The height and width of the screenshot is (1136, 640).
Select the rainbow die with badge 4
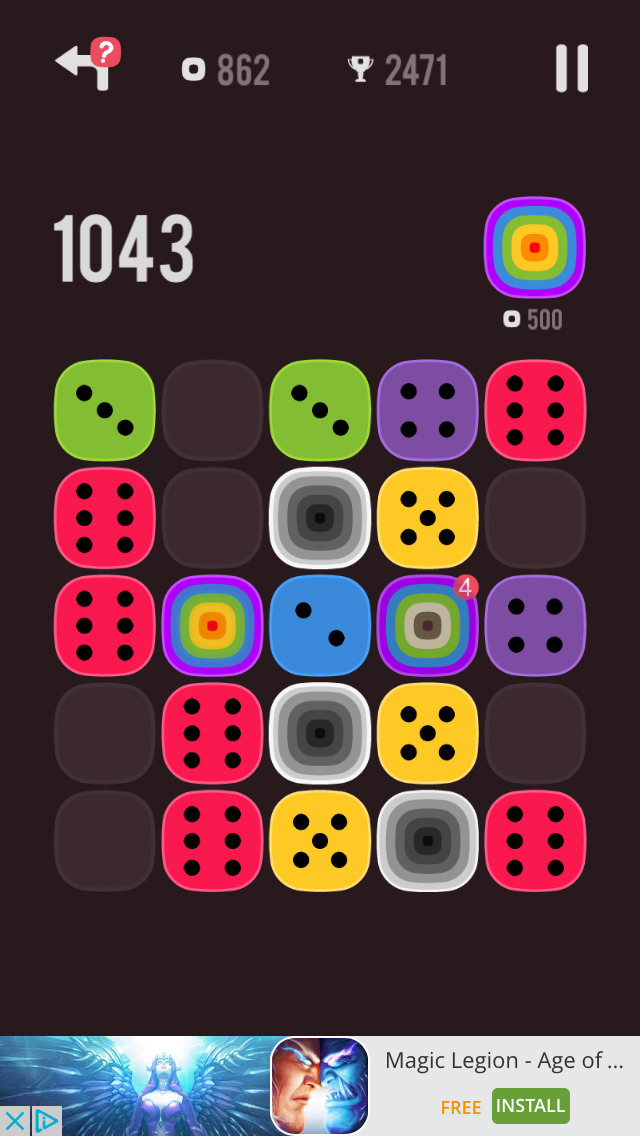(427, 626)
